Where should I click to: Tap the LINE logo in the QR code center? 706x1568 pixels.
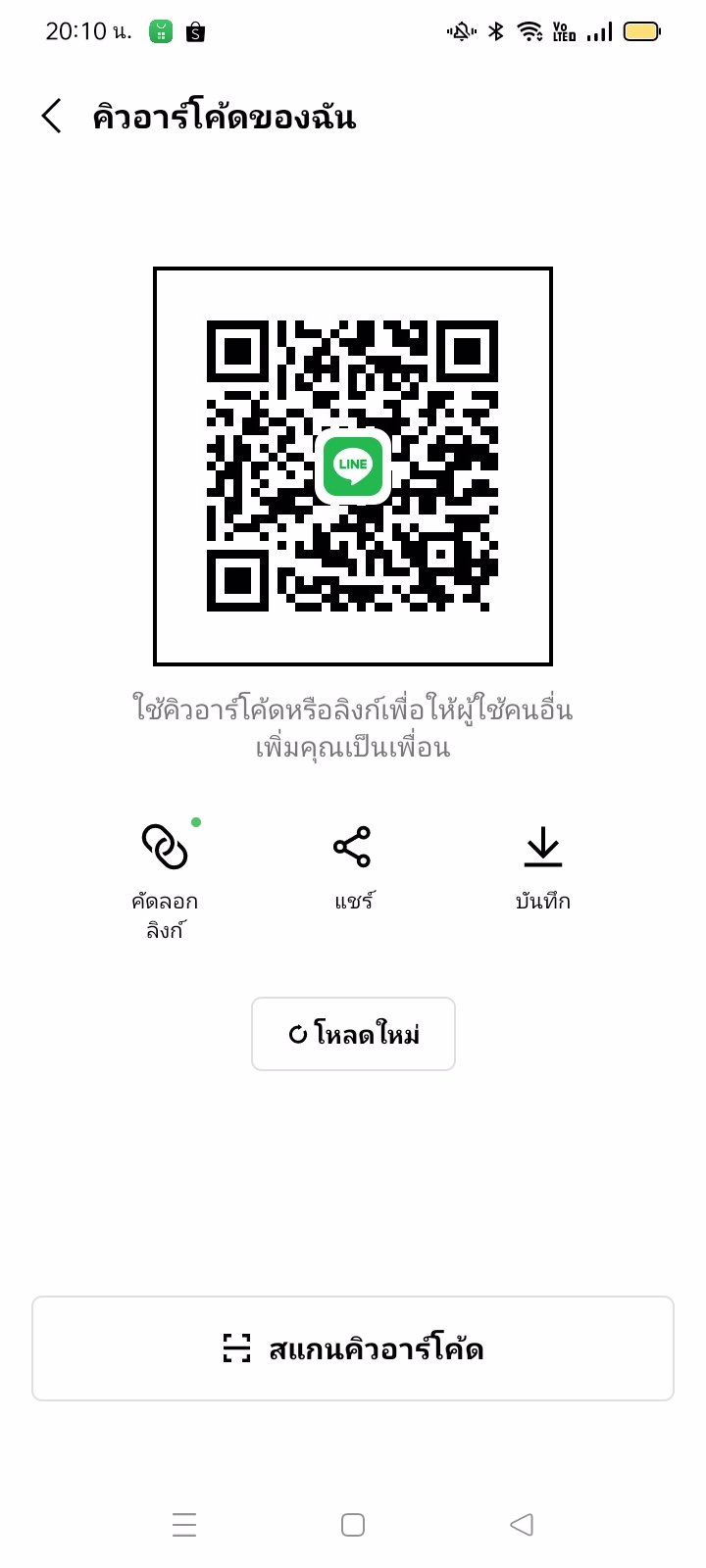click(352, 467)
